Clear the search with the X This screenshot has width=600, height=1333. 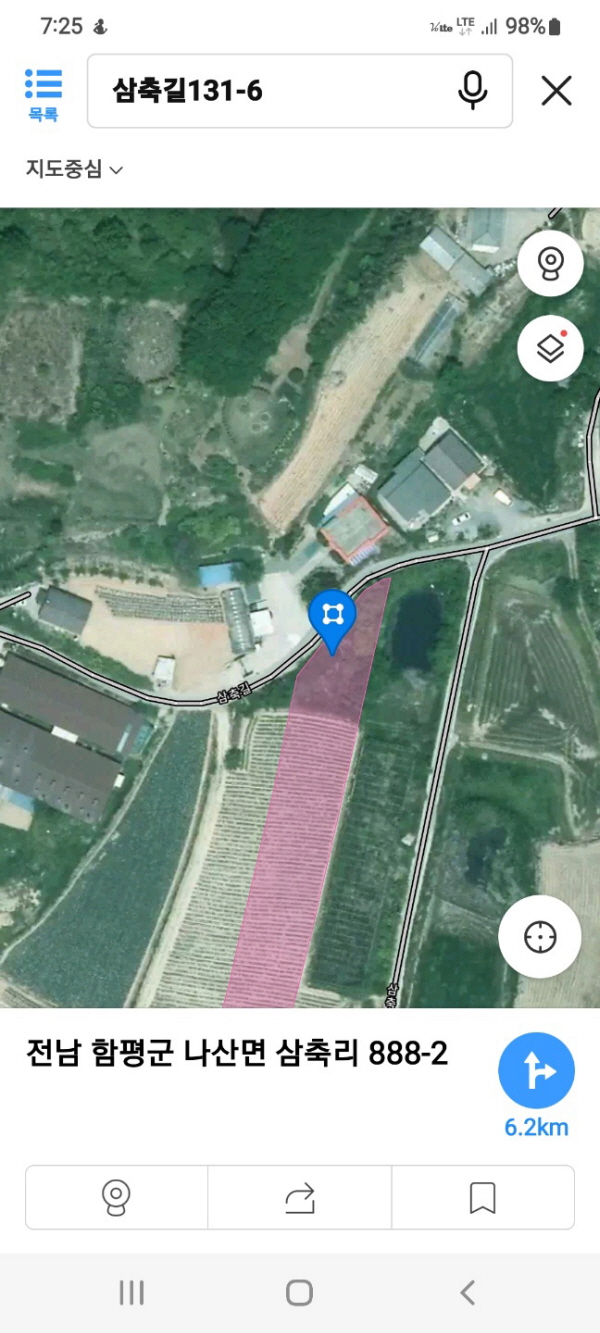click(556, 91)
